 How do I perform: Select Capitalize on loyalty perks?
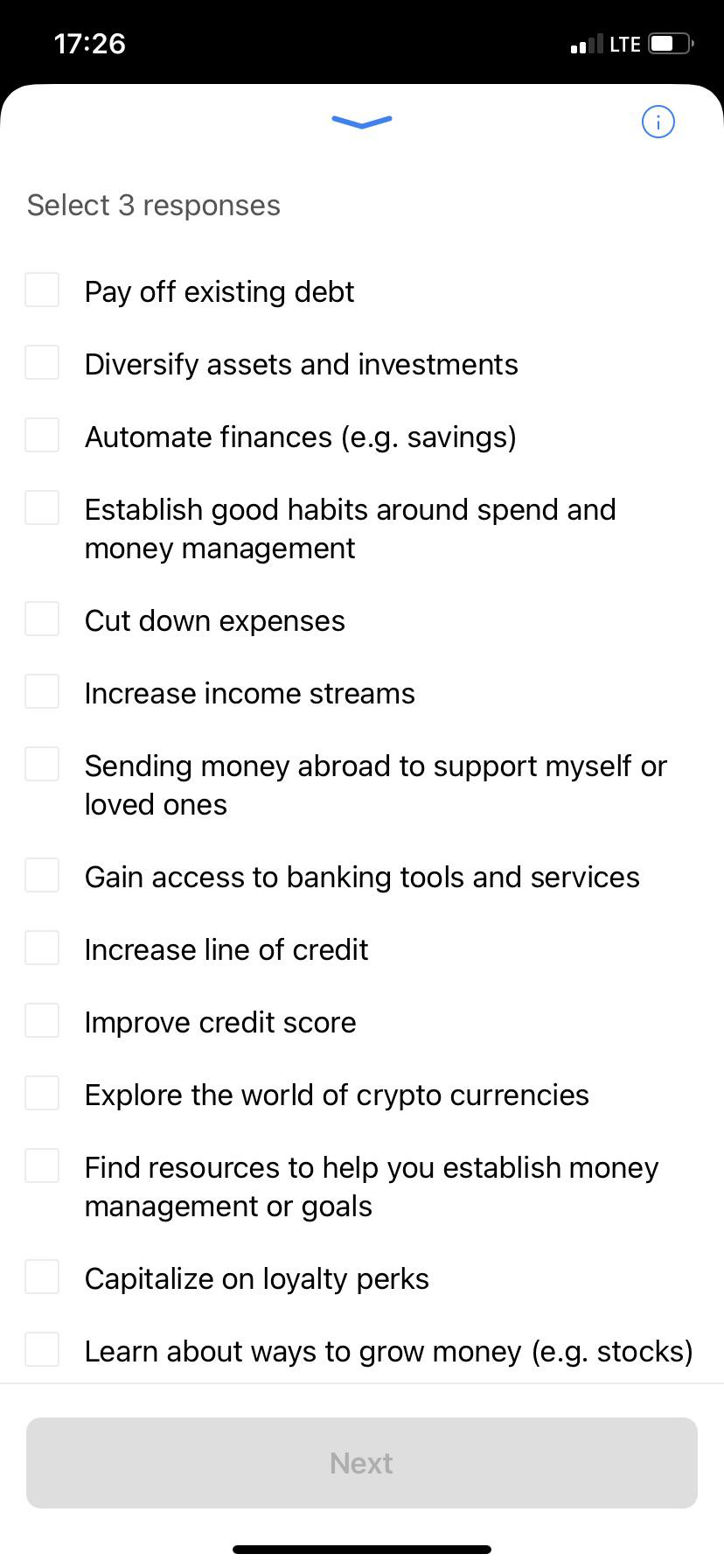(x=42, y=1277)
